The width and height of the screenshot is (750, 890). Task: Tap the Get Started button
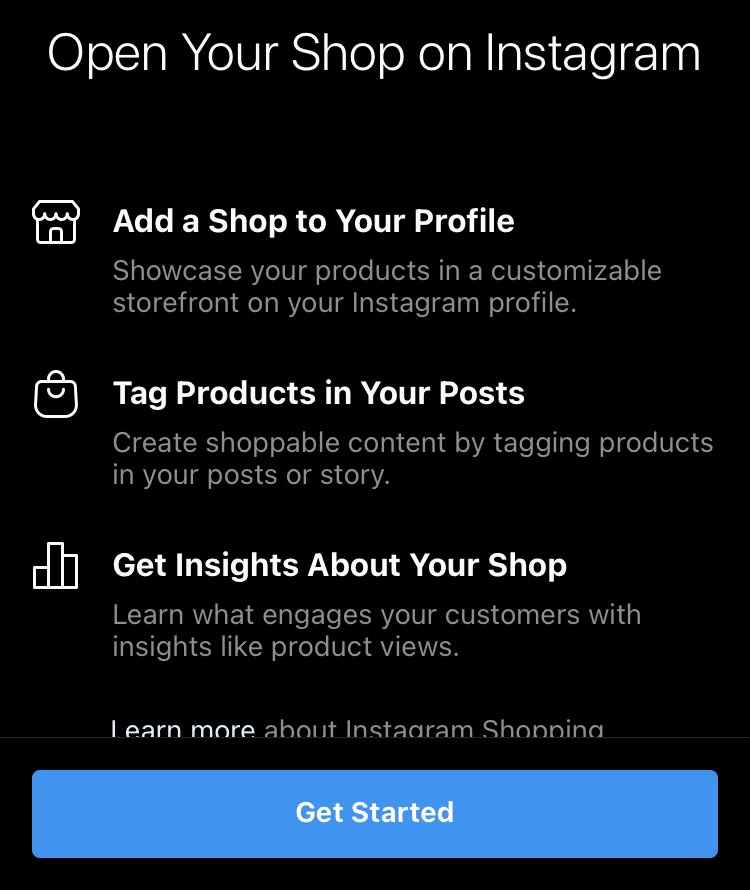[374, 813]
